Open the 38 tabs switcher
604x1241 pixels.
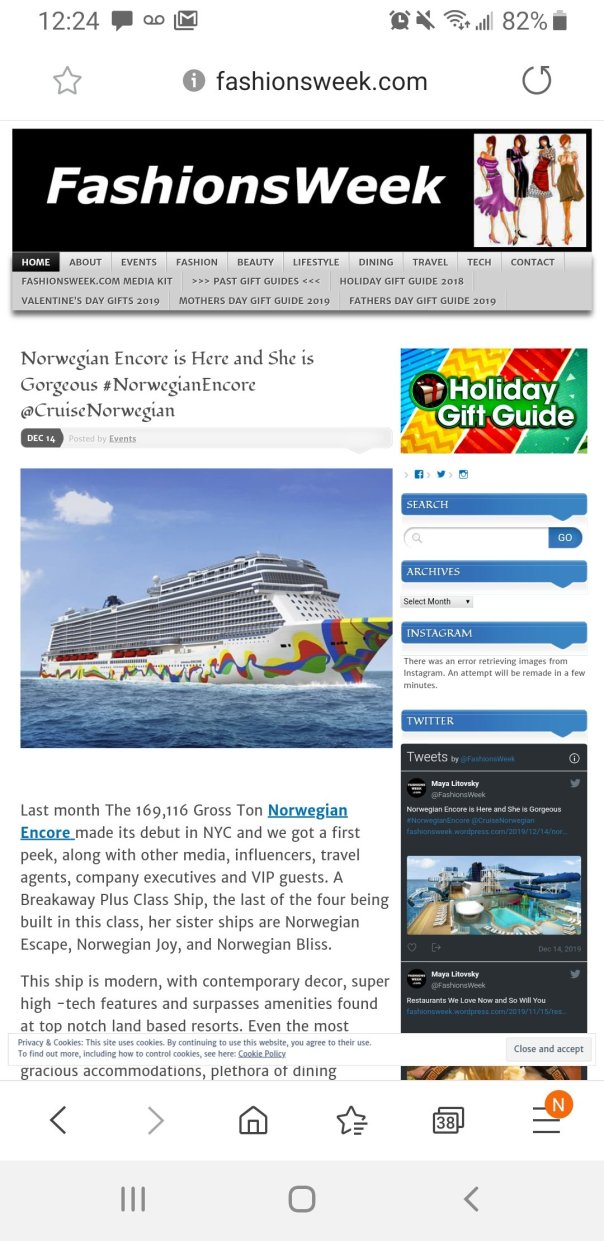click(448, 1121)
